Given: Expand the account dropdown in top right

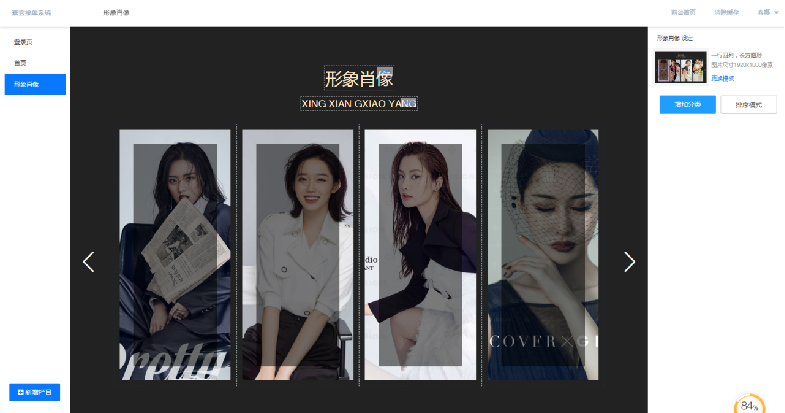Looking at the screenshot, I should pyautogui.click(x=768, y=12).
